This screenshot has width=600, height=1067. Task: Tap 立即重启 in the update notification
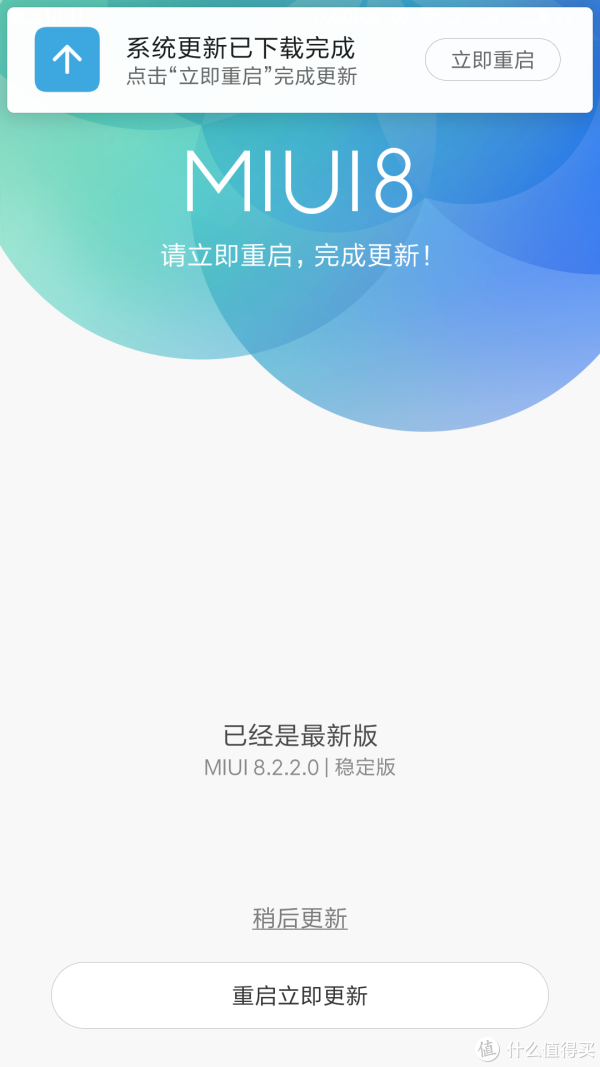tap(493, 60)
